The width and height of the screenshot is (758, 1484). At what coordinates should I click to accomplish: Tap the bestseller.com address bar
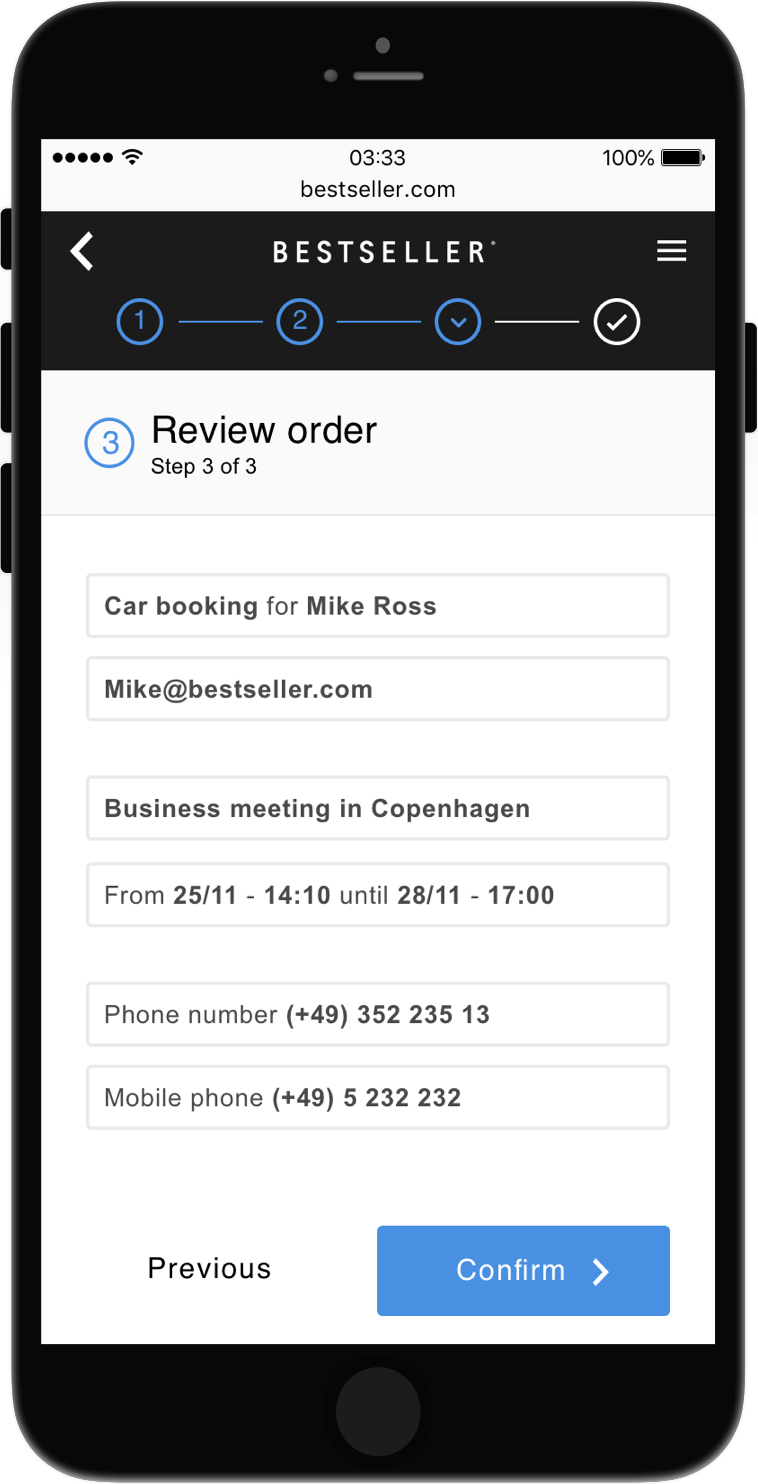(x=378, y=189)
